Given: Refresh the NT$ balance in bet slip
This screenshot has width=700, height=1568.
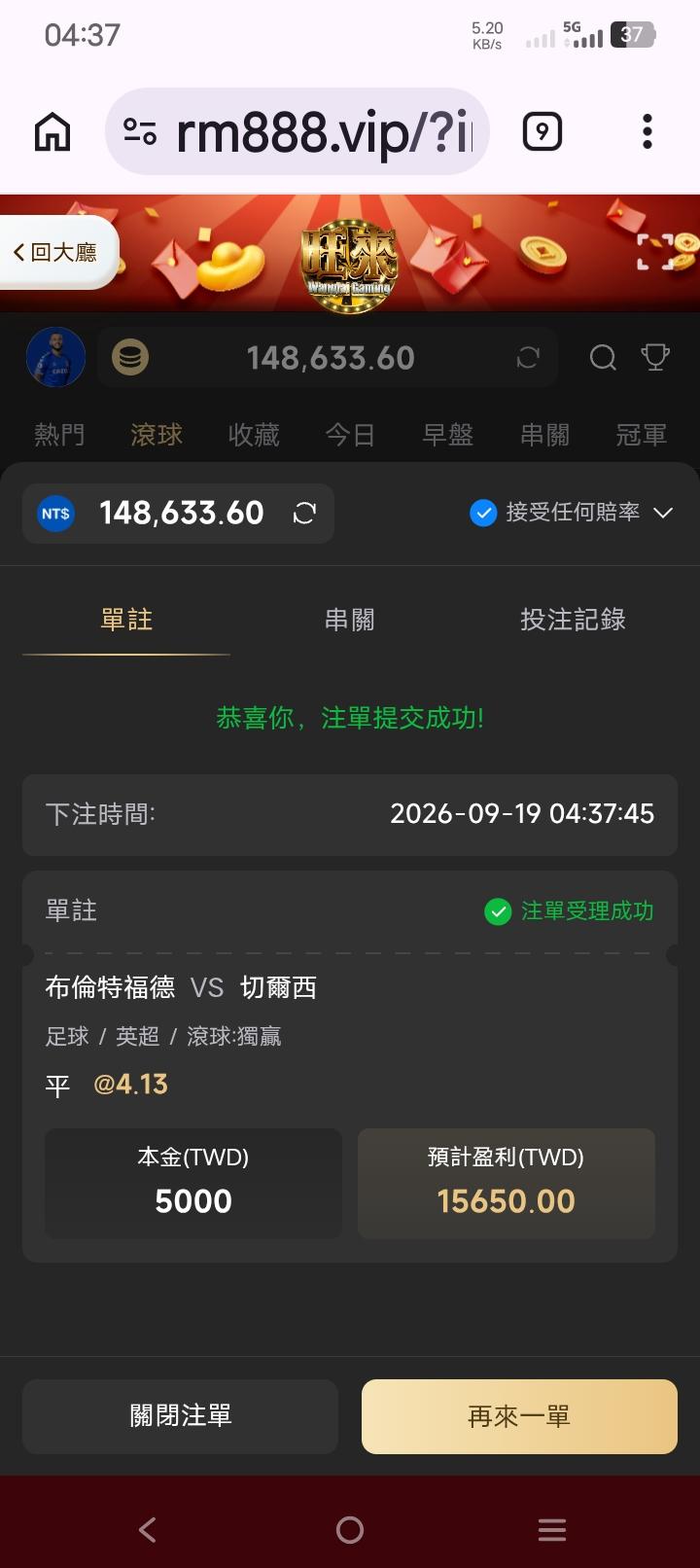Looking at the screenshot, I should point(304,513).
